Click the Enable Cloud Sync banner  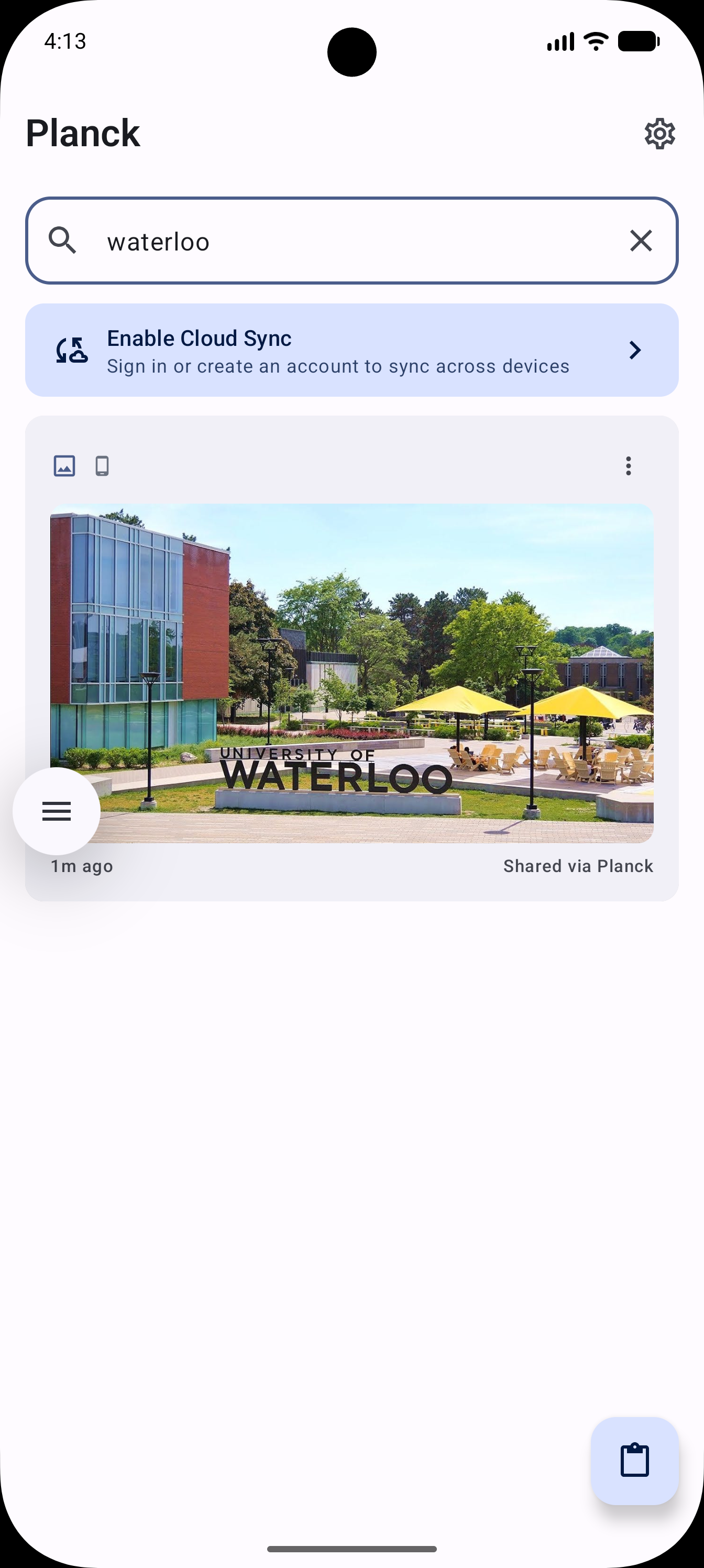(351, 350)
